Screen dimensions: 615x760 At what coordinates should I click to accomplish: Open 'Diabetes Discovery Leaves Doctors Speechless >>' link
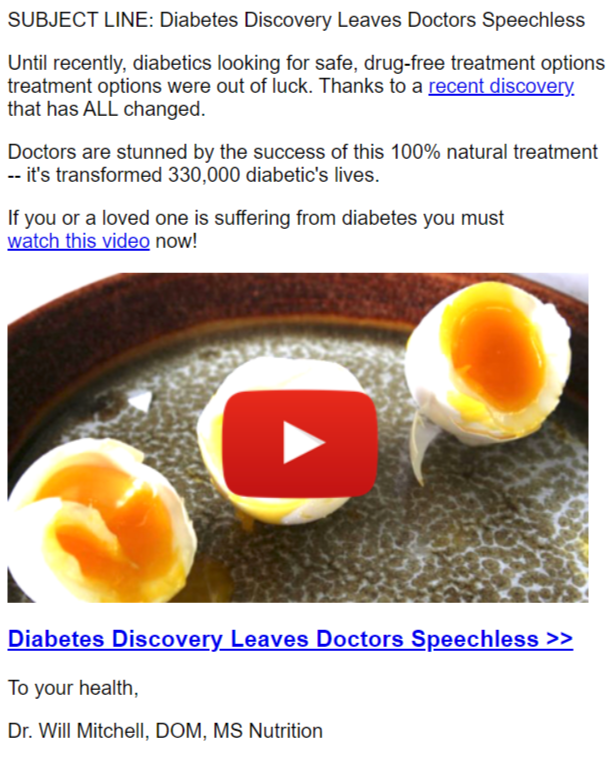[290, 639]
